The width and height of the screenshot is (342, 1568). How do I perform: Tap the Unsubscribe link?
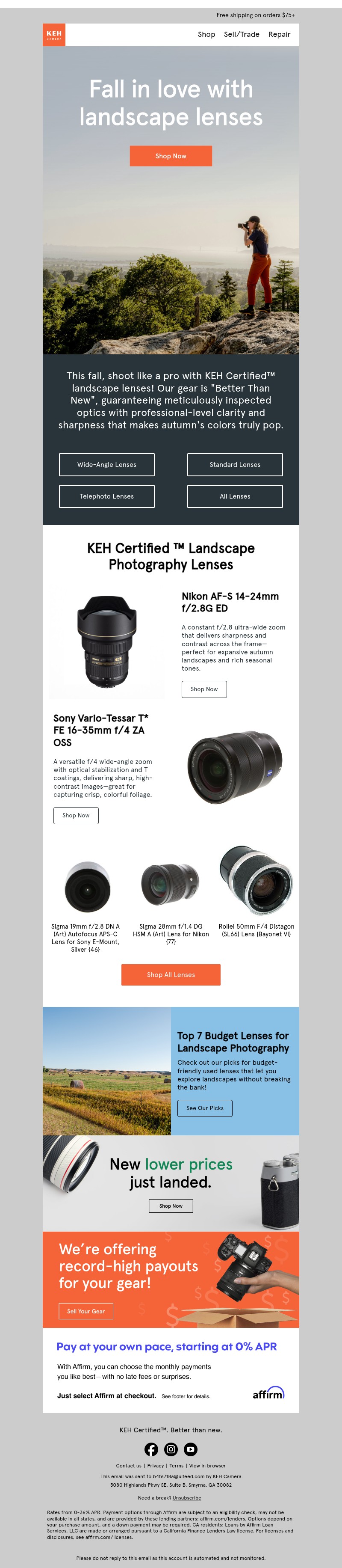(187, 1498)
